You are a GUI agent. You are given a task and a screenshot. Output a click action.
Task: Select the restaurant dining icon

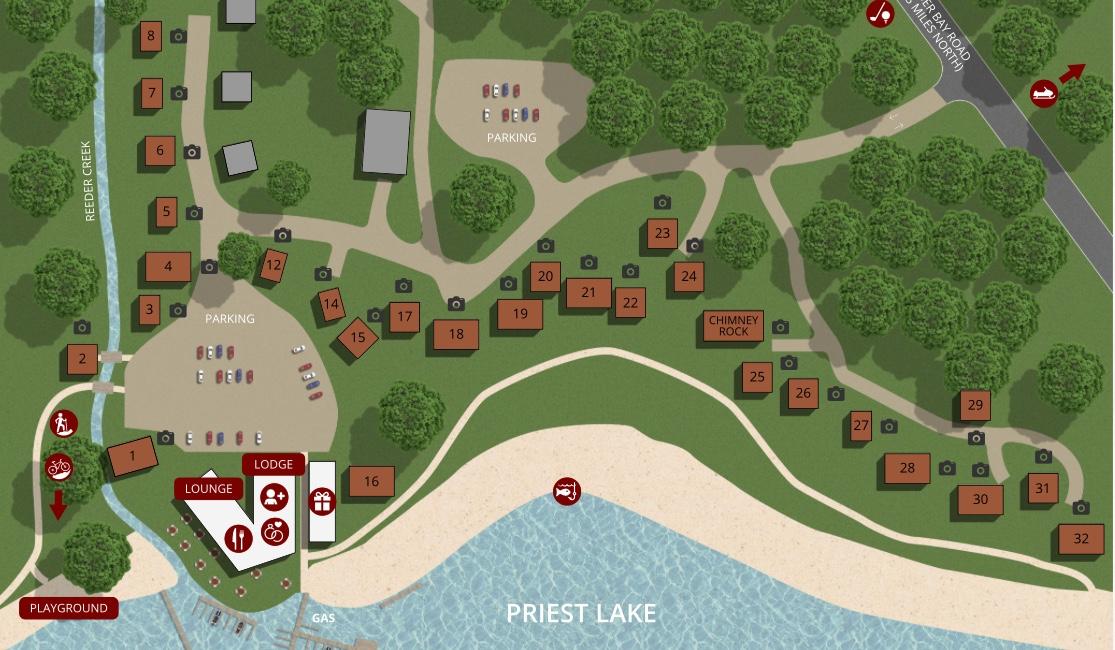tap(238, 538)
